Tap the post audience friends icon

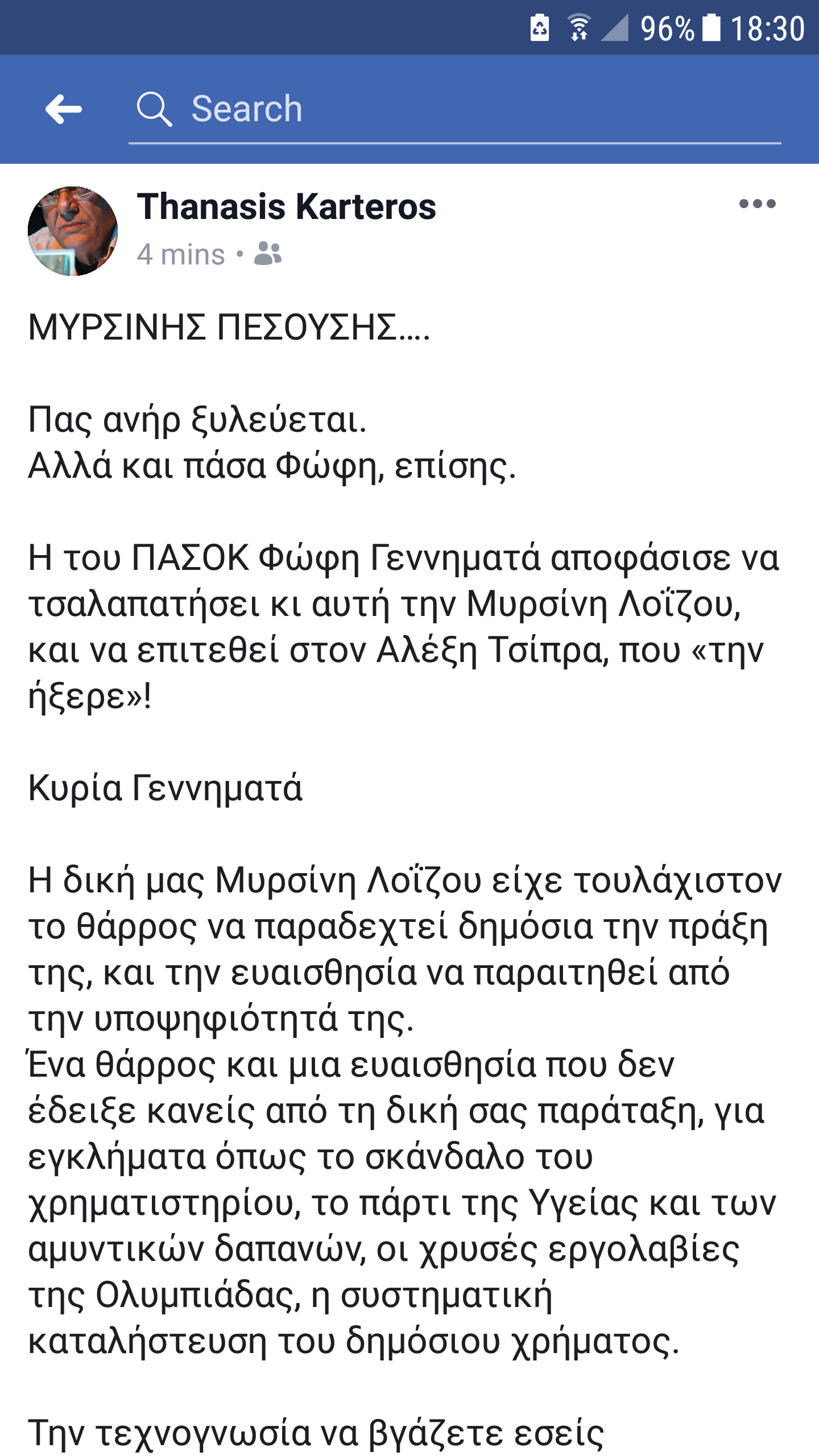coord(268,254)
